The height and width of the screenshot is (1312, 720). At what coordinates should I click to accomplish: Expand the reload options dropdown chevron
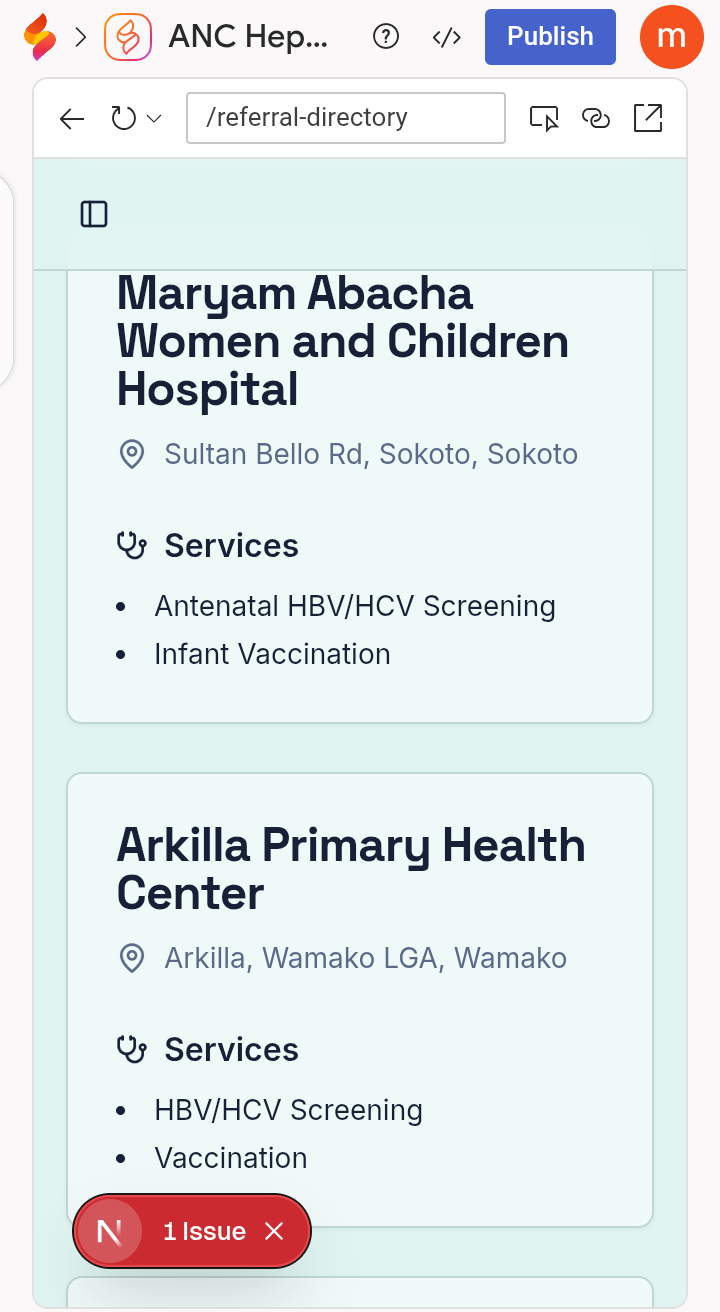(x=154, y=119)
